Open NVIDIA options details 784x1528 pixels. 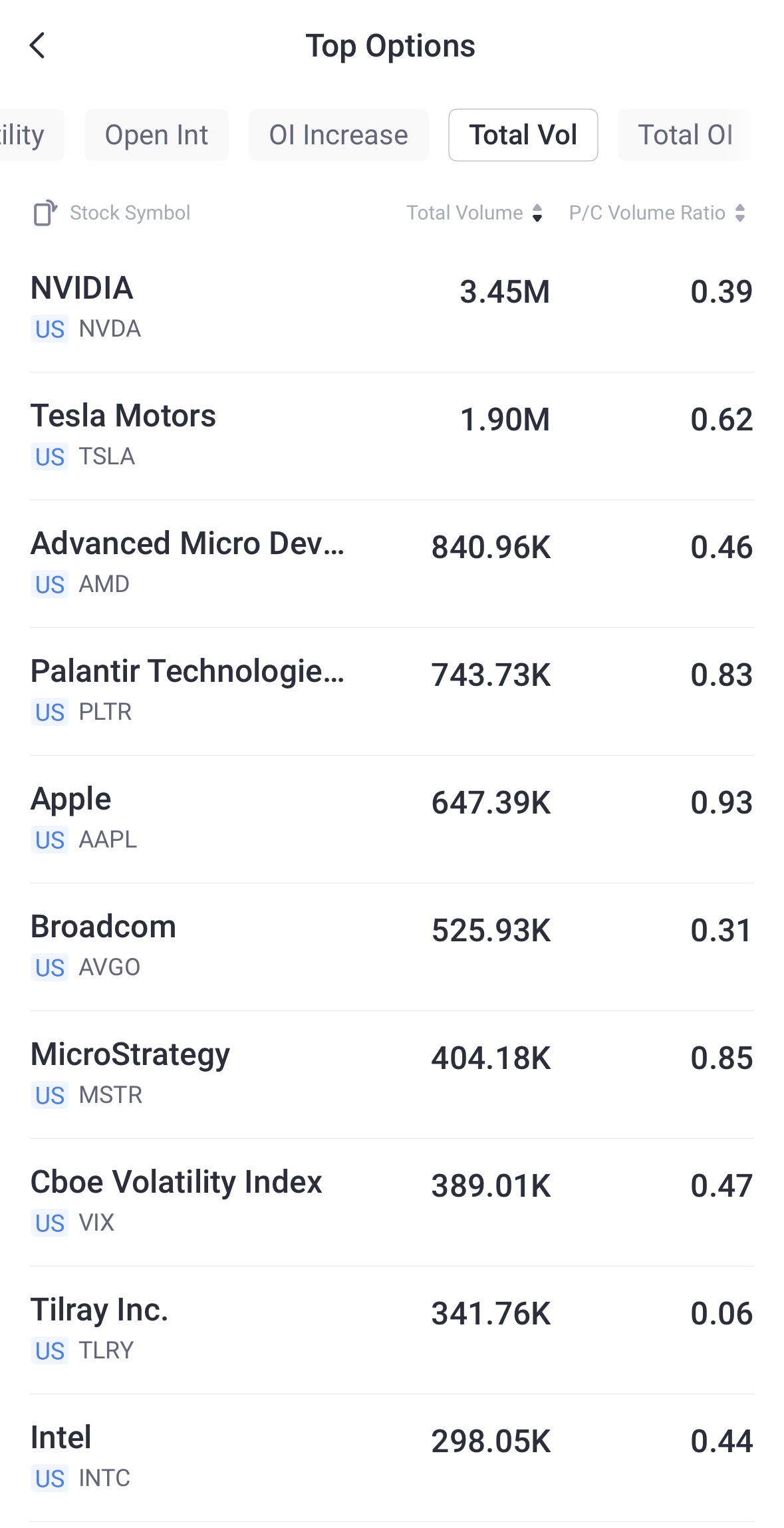click(x=82, y=288)
